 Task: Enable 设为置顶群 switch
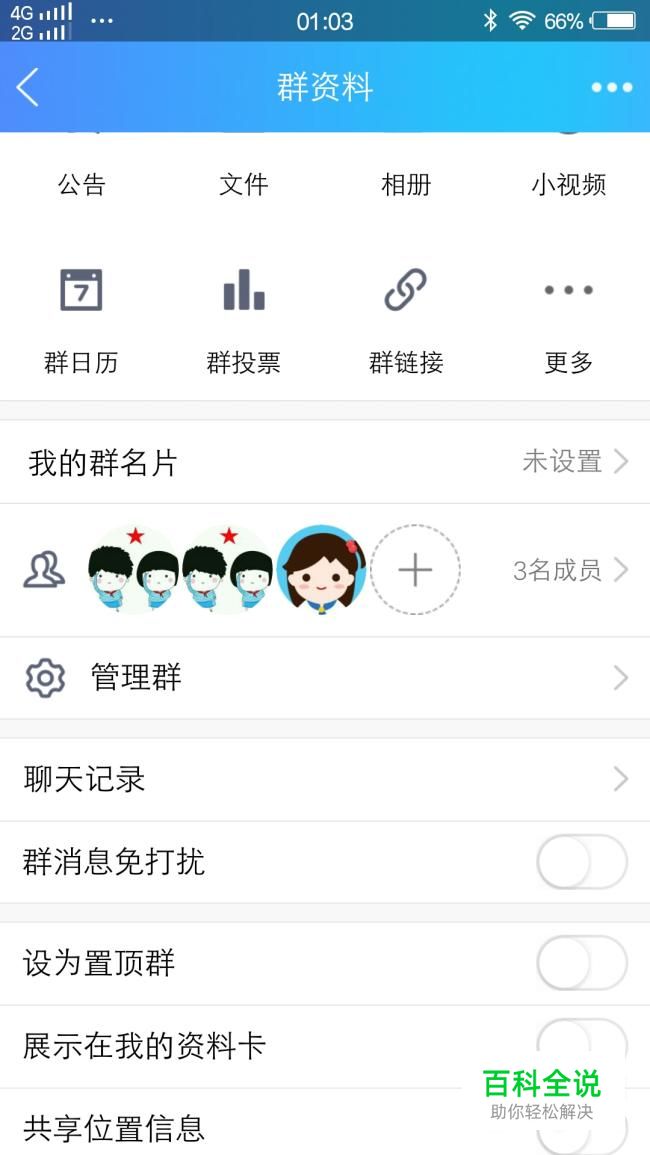581,964
